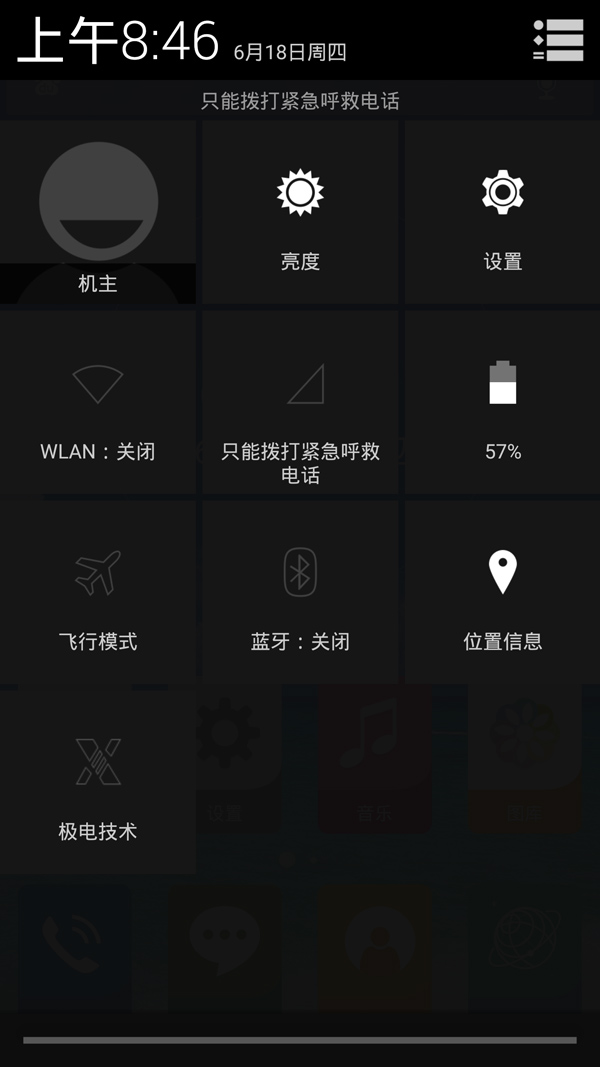
Task: Open the 机主 owner profile tile
Action: [x=98, y=212]
